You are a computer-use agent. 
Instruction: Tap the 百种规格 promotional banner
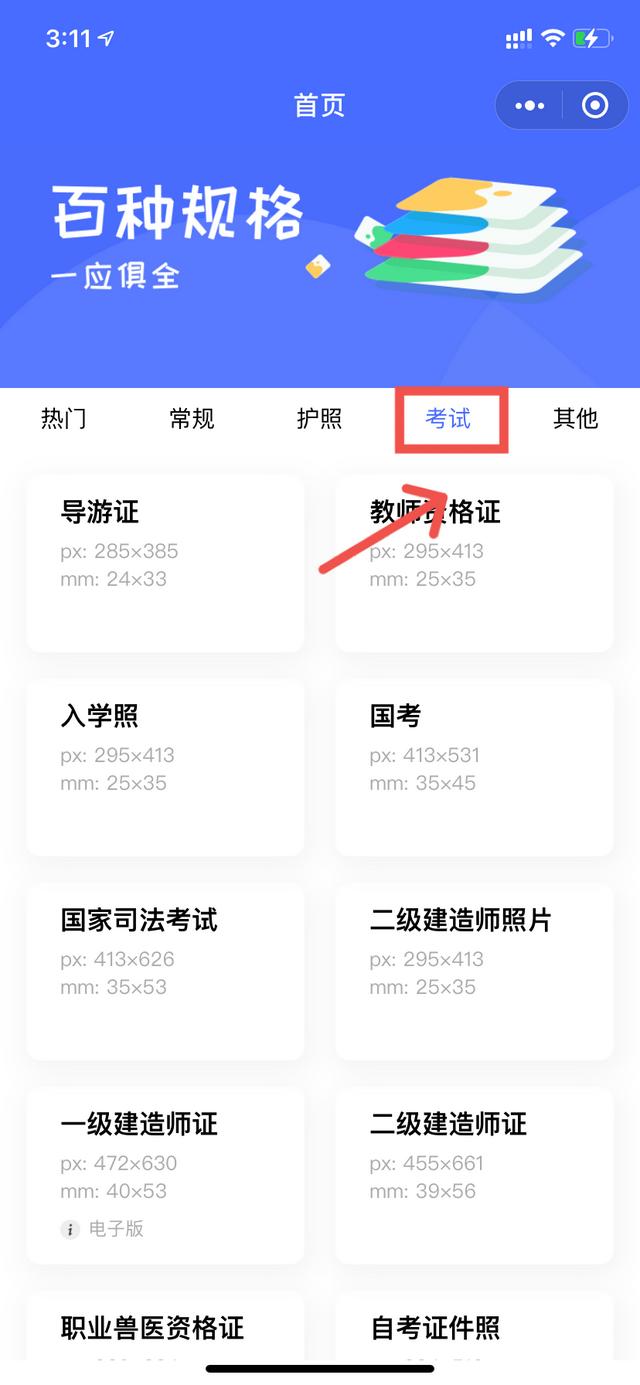tap(319, 240)
